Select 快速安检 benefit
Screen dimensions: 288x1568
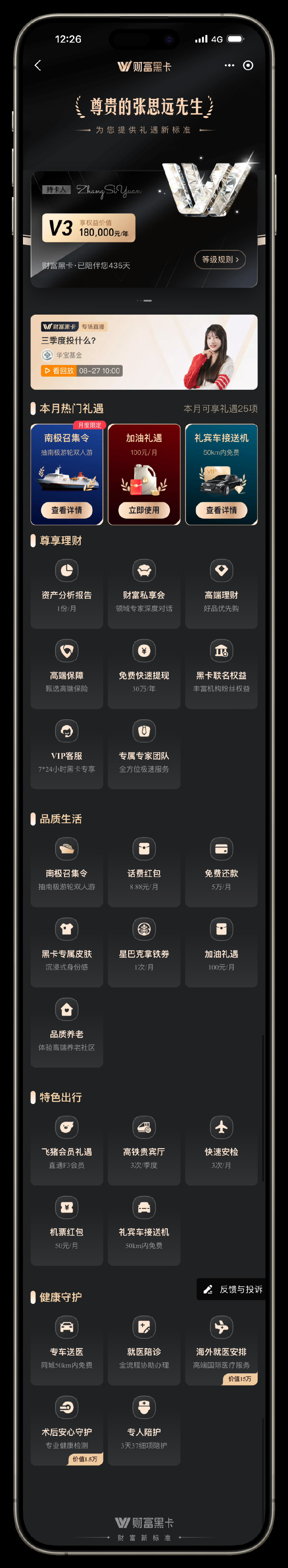click(x=221, y=1142)
